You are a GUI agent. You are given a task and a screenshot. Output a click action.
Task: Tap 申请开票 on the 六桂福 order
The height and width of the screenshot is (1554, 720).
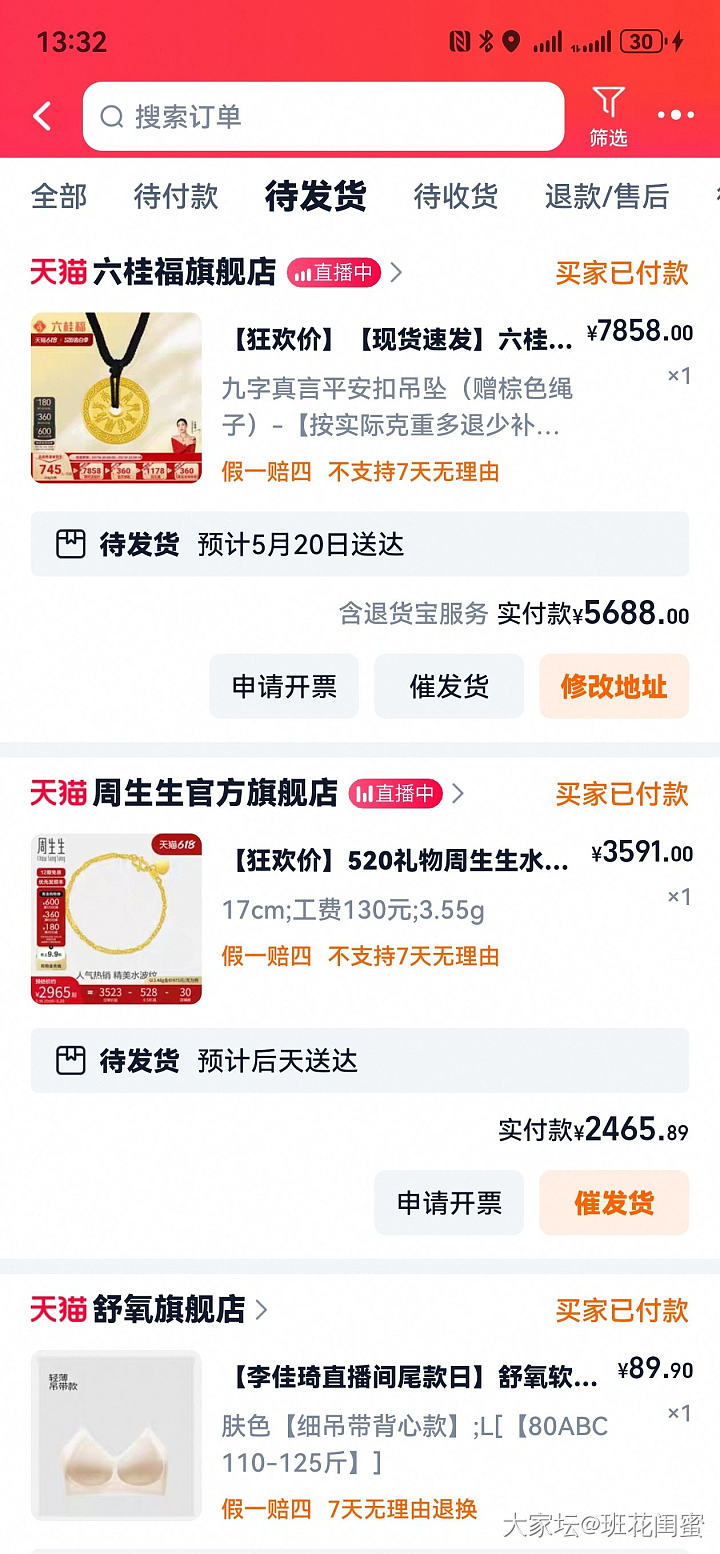(x=284, y=686)
